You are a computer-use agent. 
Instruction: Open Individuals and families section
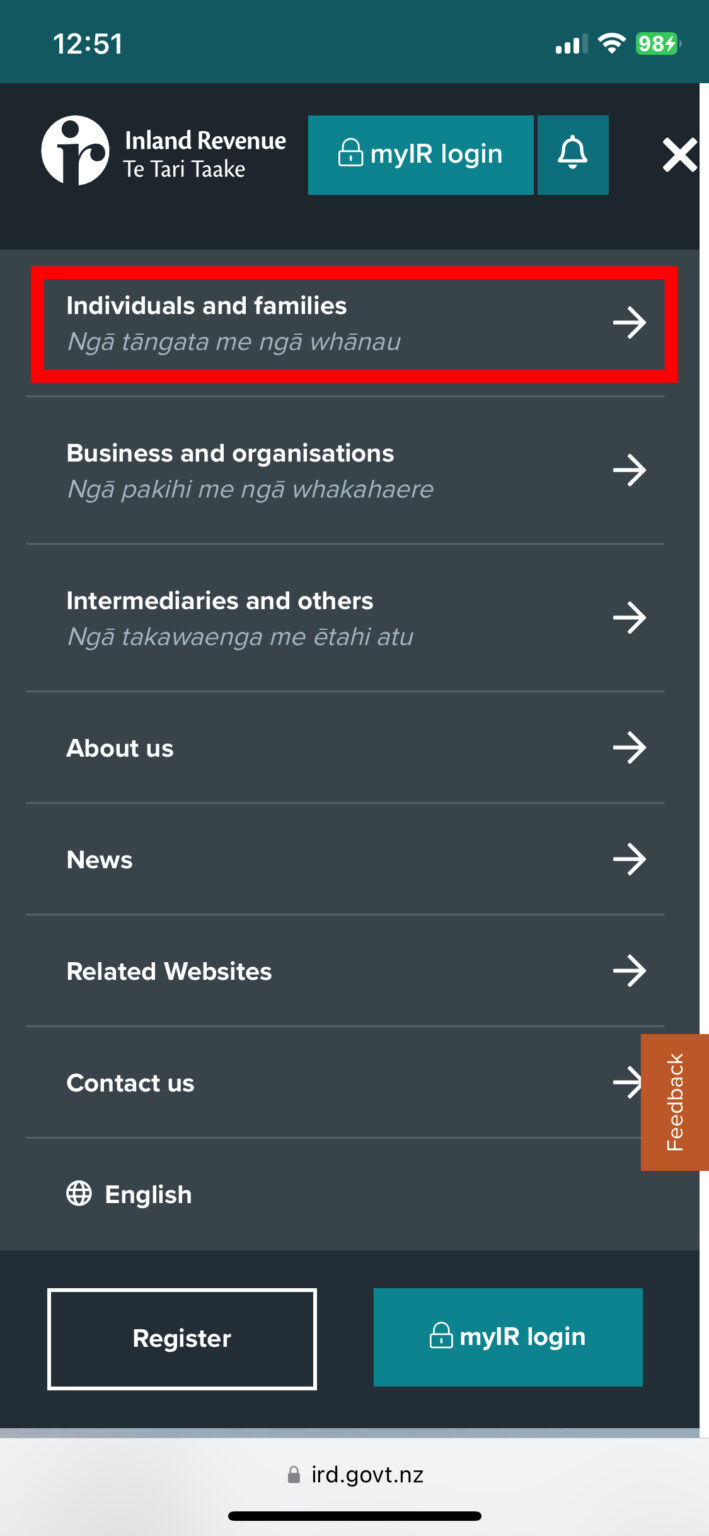tap(355, 323)
